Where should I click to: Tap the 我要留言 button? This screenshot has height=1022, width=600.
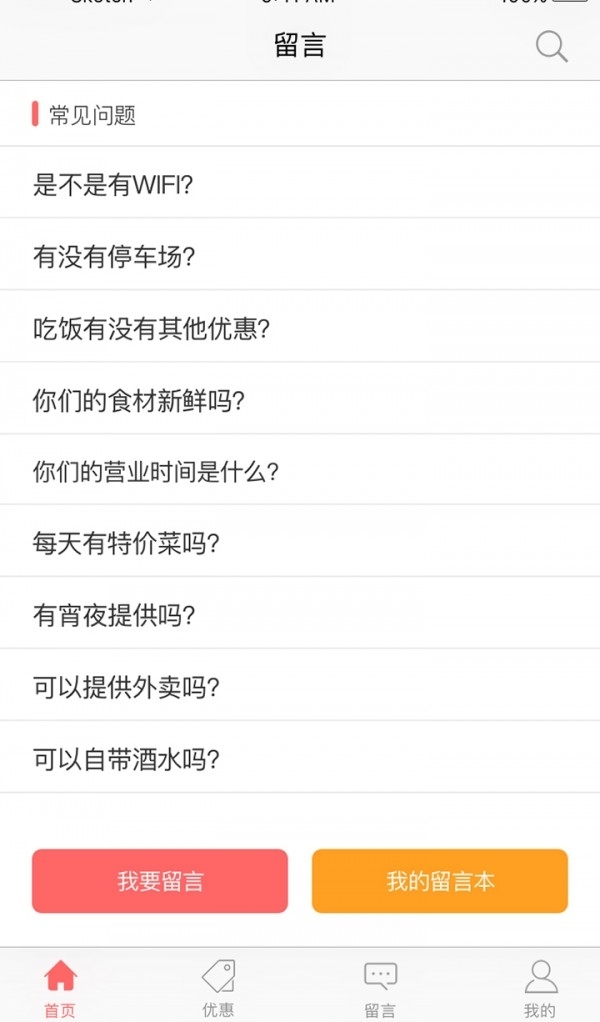(x=160, y=881)
